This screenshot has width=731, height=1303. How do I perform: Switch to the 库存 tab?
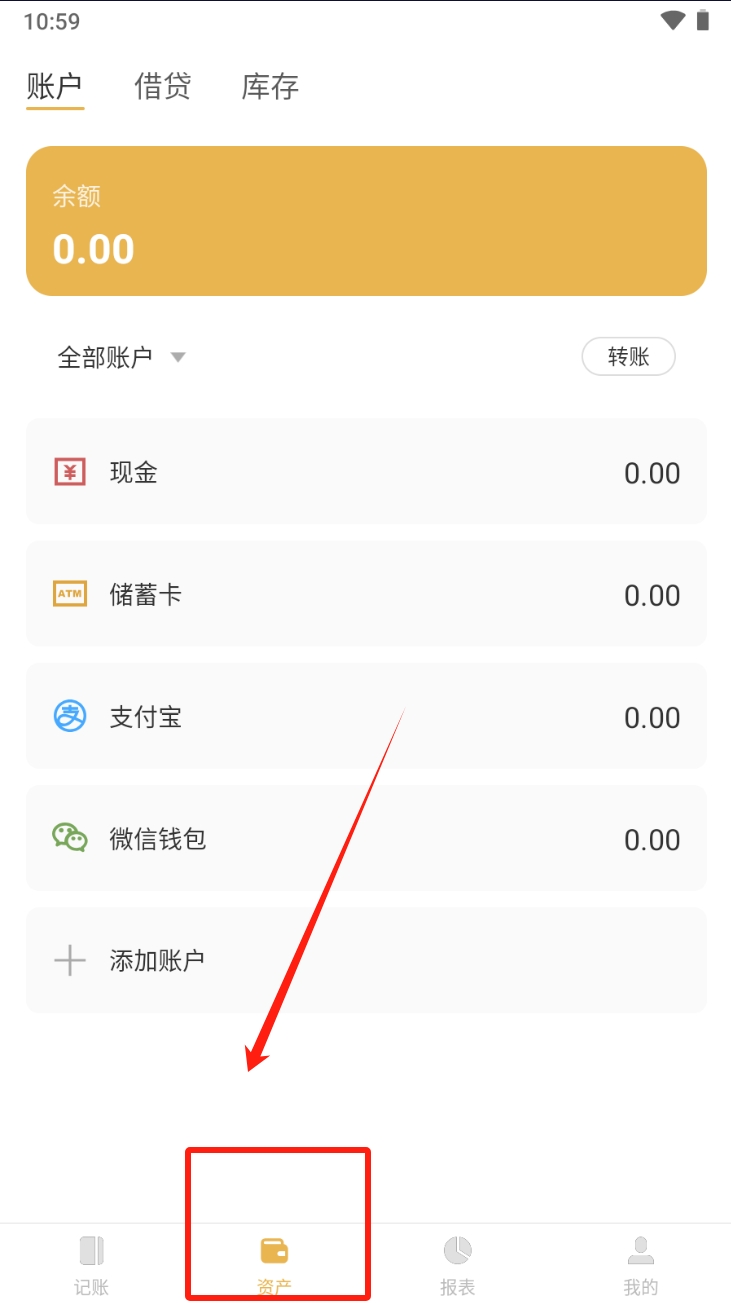(270, 87)
